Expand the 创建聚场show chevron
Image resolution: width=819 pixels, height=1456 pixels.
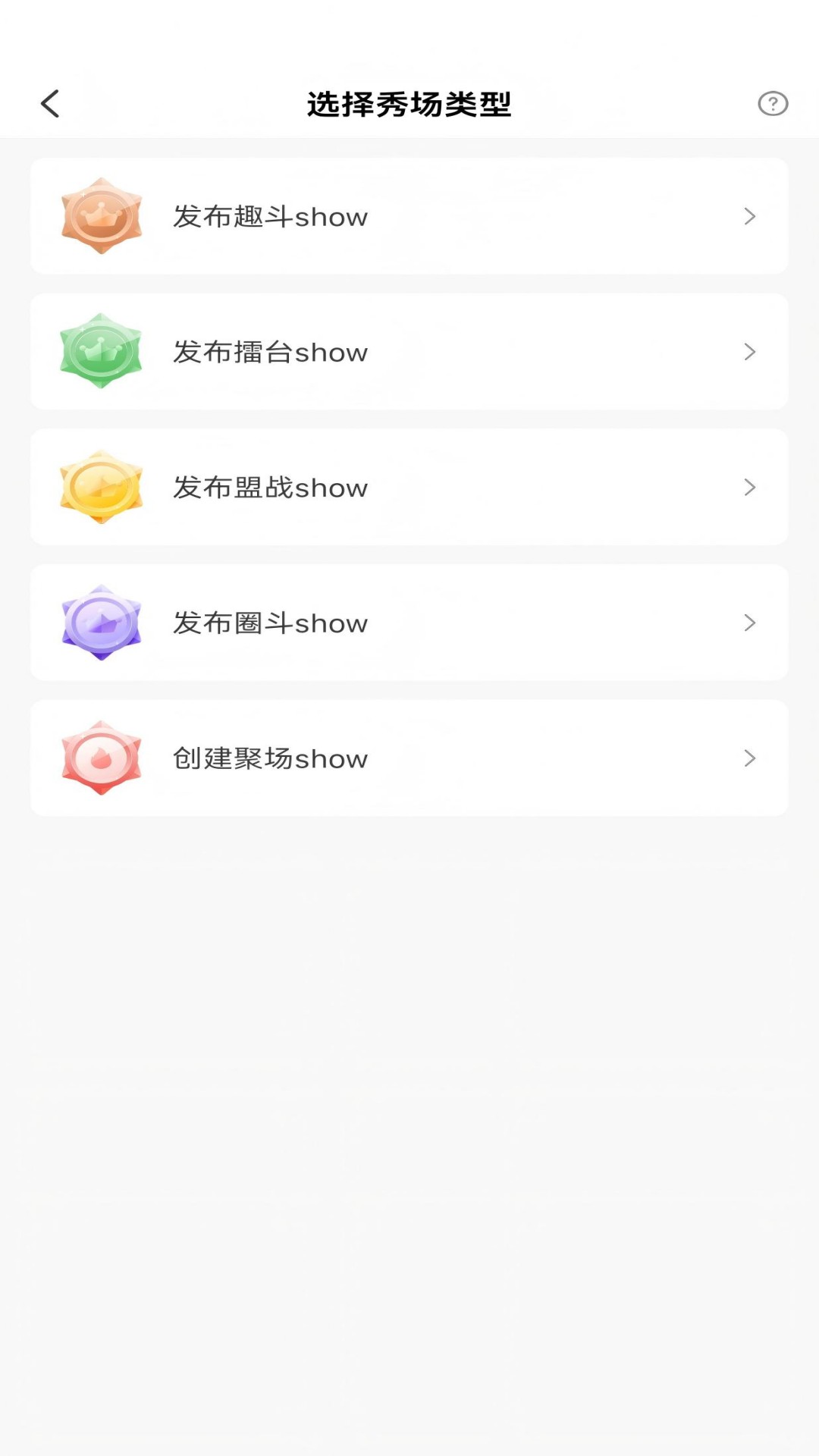tap(750, 758)
